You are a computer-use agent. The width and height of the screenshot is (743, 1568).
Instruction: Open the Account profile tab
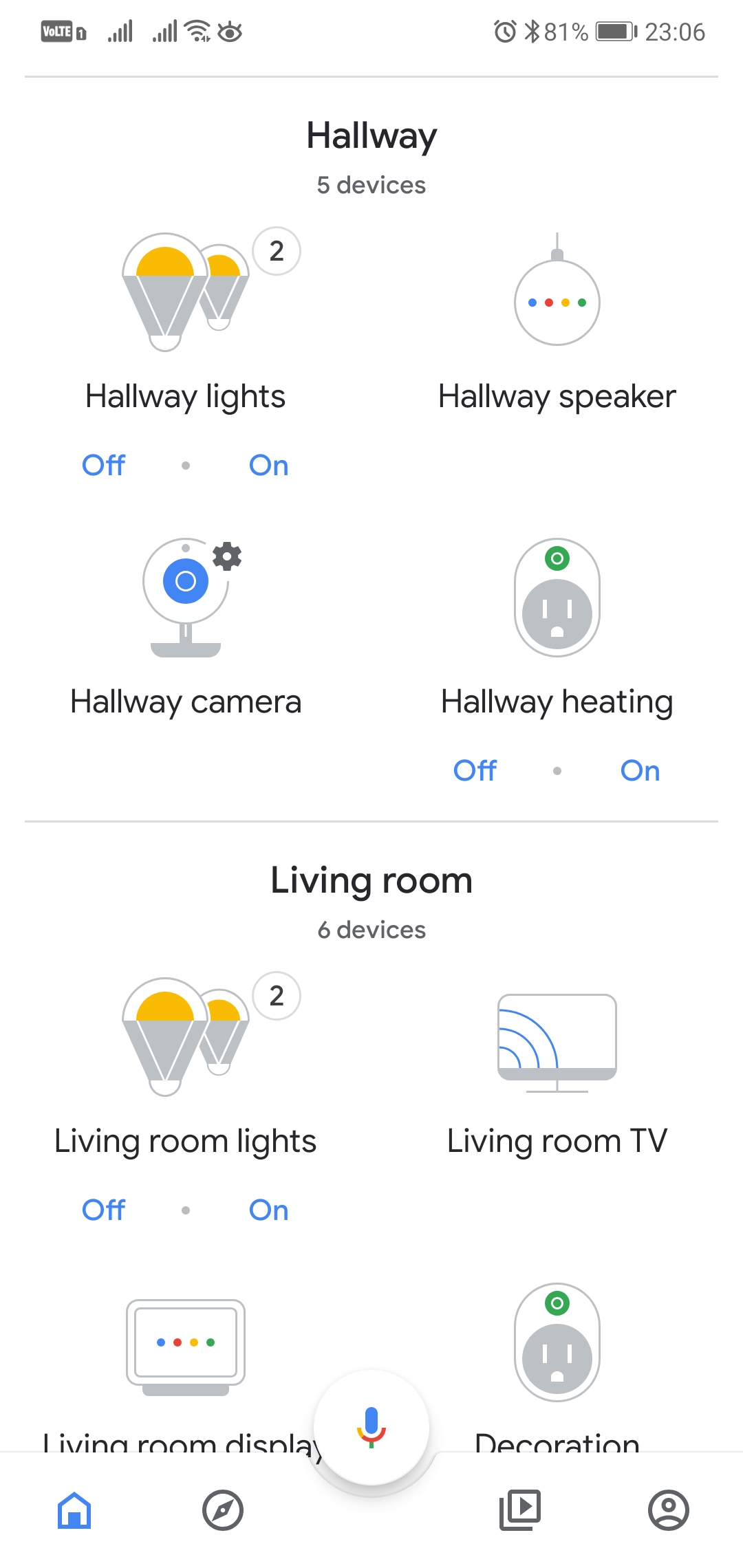(669, 1510)
